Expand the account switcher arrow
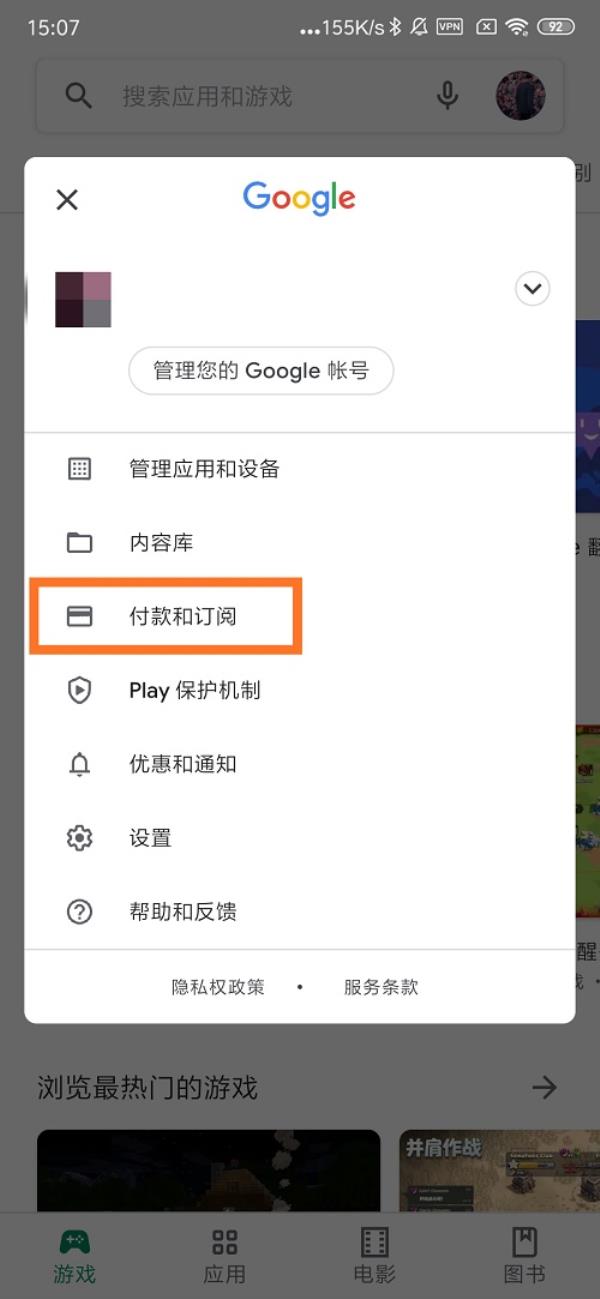This screenshot has width=600, height=1299. point(532,290)
